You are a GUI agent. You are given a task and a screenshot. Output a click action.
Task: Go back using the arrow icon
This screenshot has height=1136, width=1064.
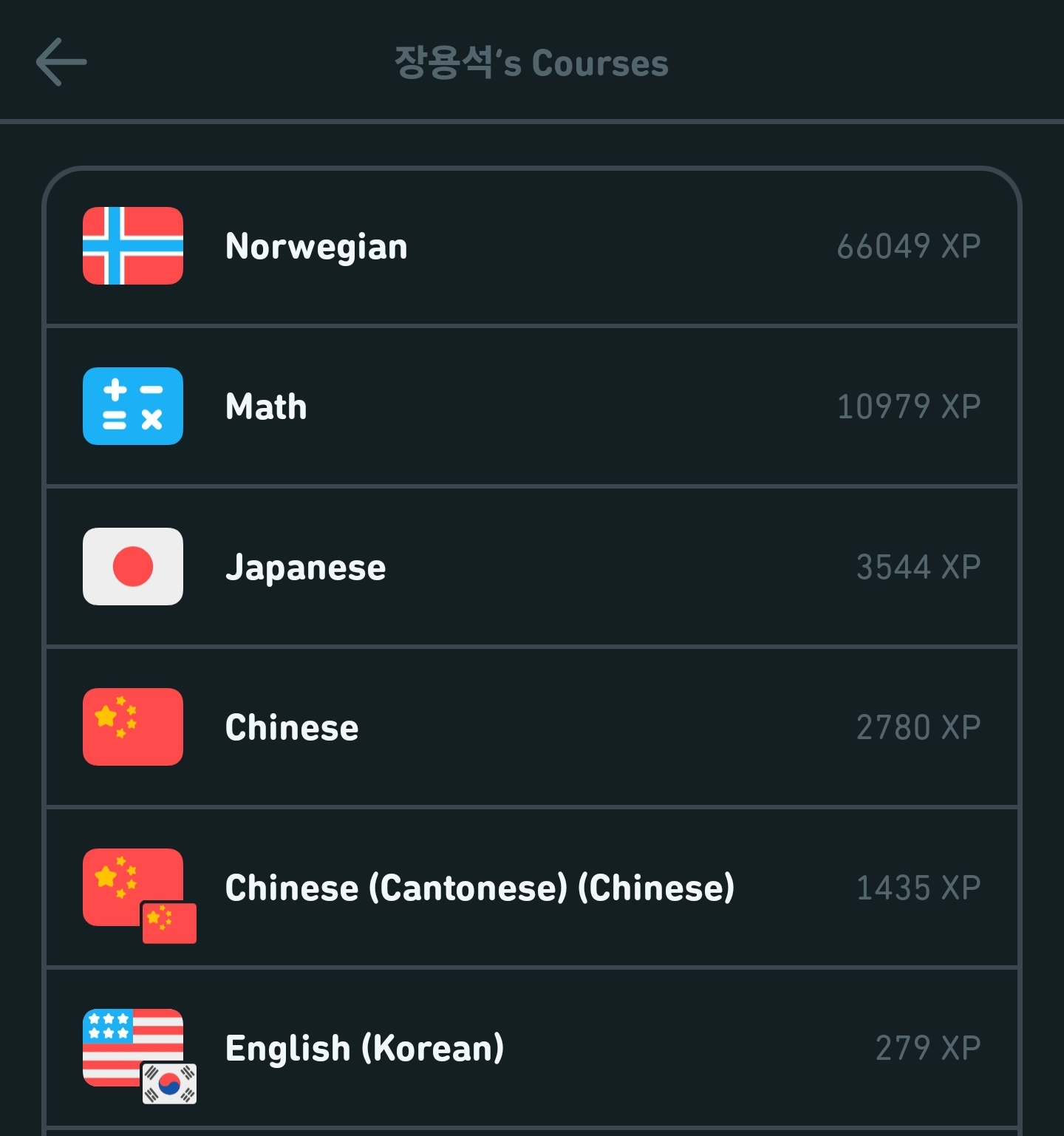pos(61,63)
